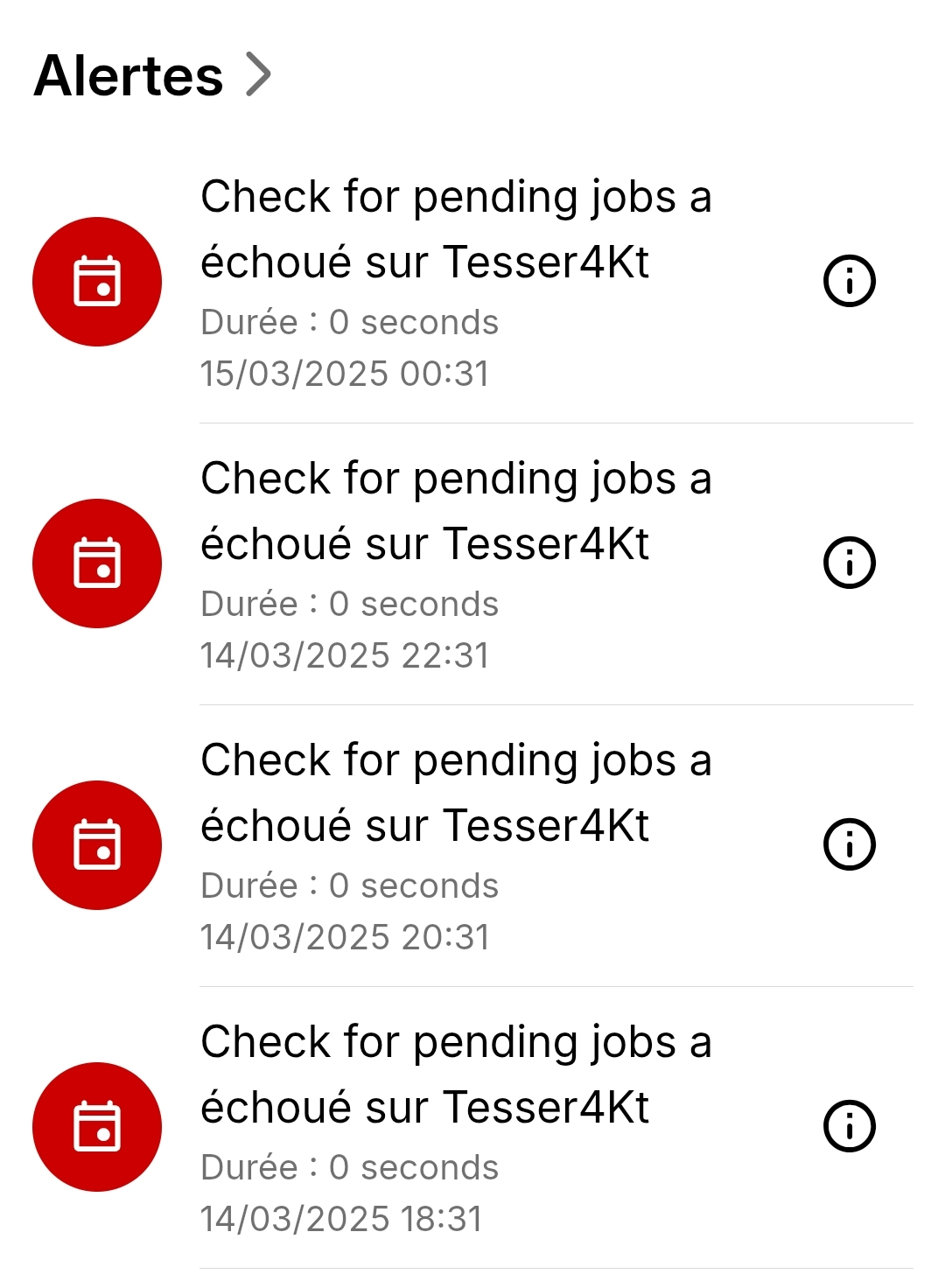This screenshot has width=945, height=1288.
Task: Open the failed alert from 15/03/2025 00:31
Action: click(x=455, y=282)
